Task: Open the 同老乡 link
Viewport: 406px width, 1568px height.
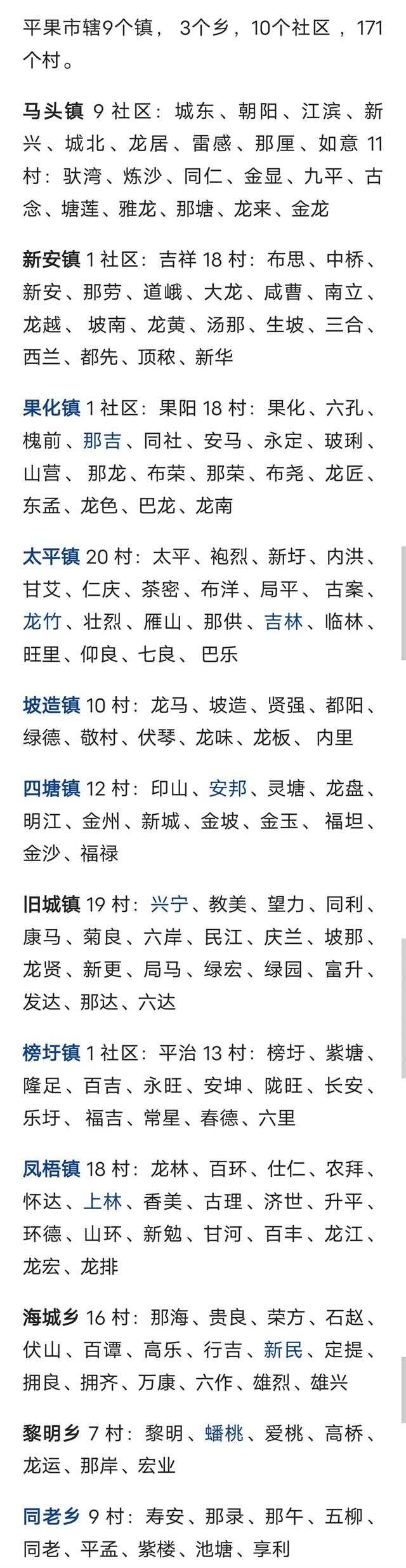Action: (x=51, y=1516)
